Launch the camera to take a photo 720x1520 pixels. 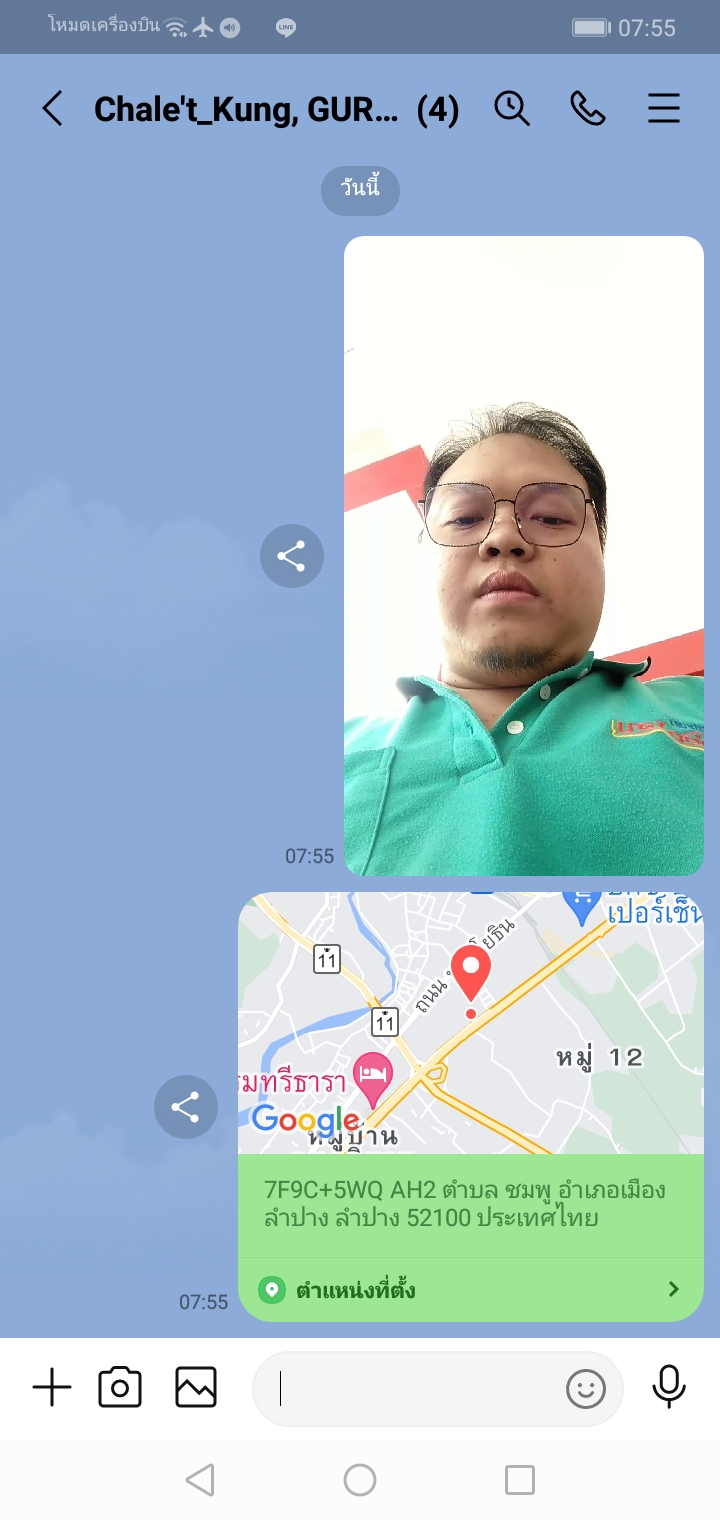[x=120, y=1388]
